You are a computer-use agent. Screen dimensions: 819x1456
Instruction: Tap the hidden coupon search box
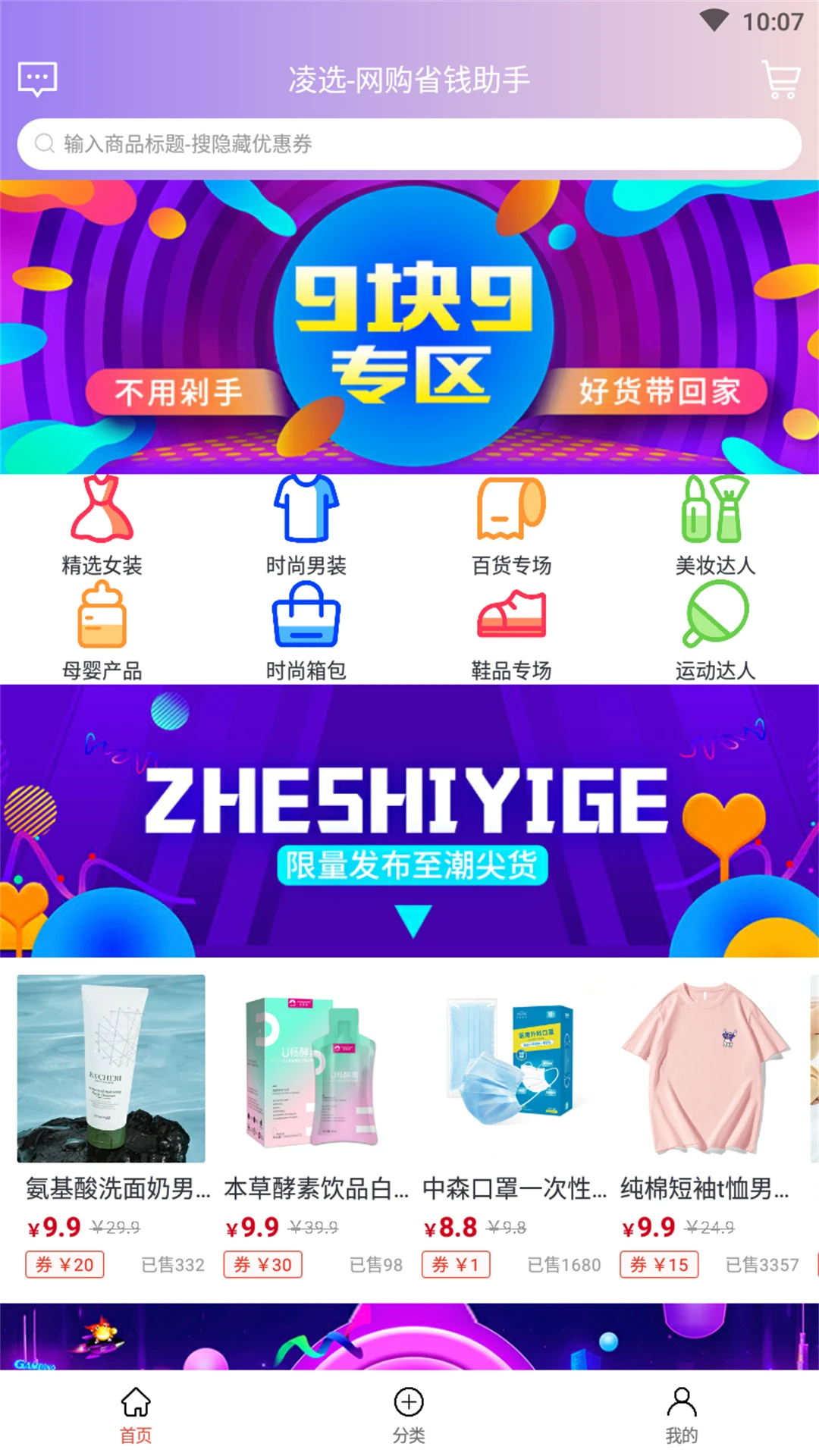tap(409, 144)
